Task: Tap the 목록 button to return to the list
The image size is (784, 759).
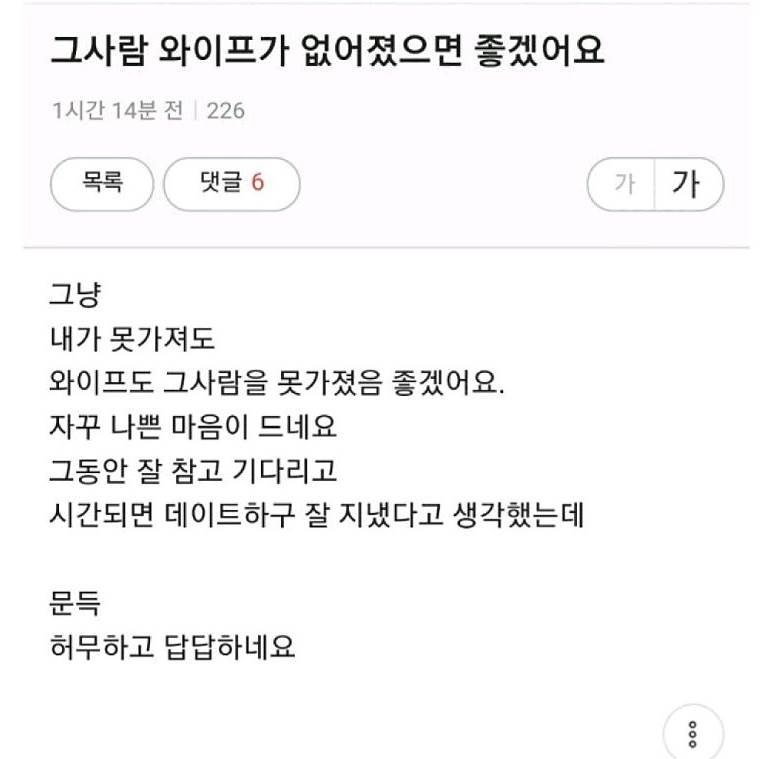Action: [x=102, y=185]
